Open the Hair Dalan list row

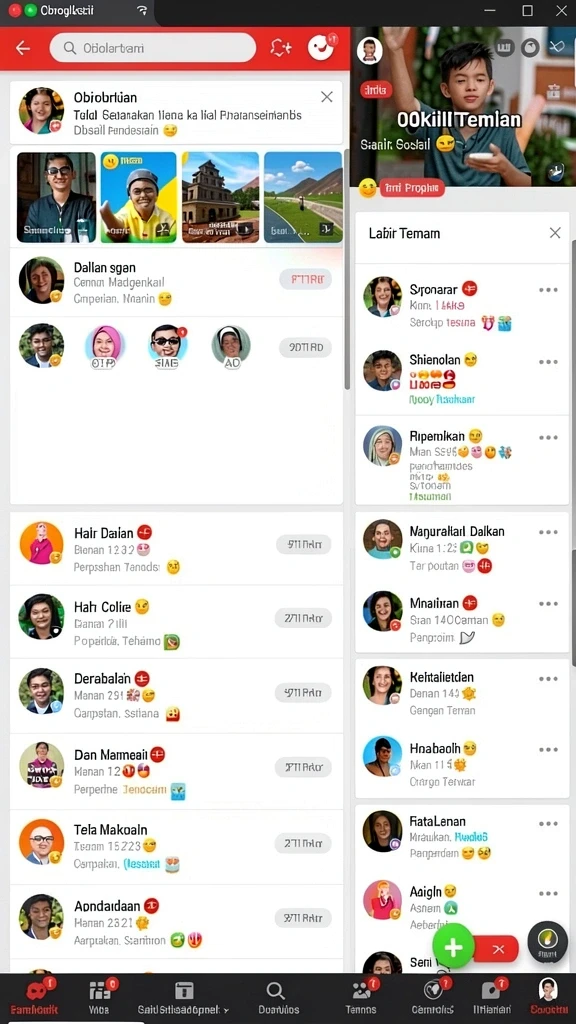click(x=176, y=549)
